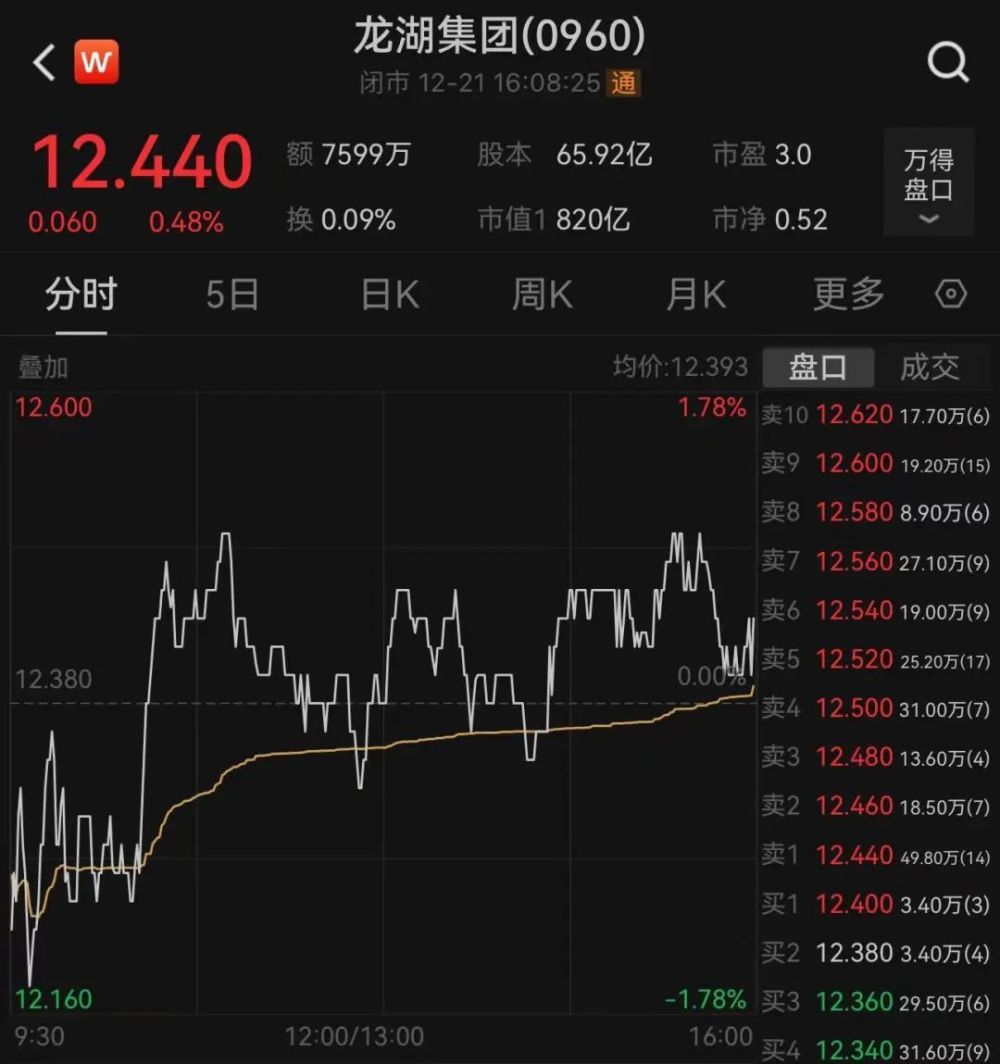Open the 月K monthly candlestick tab

tap(695, 294)
